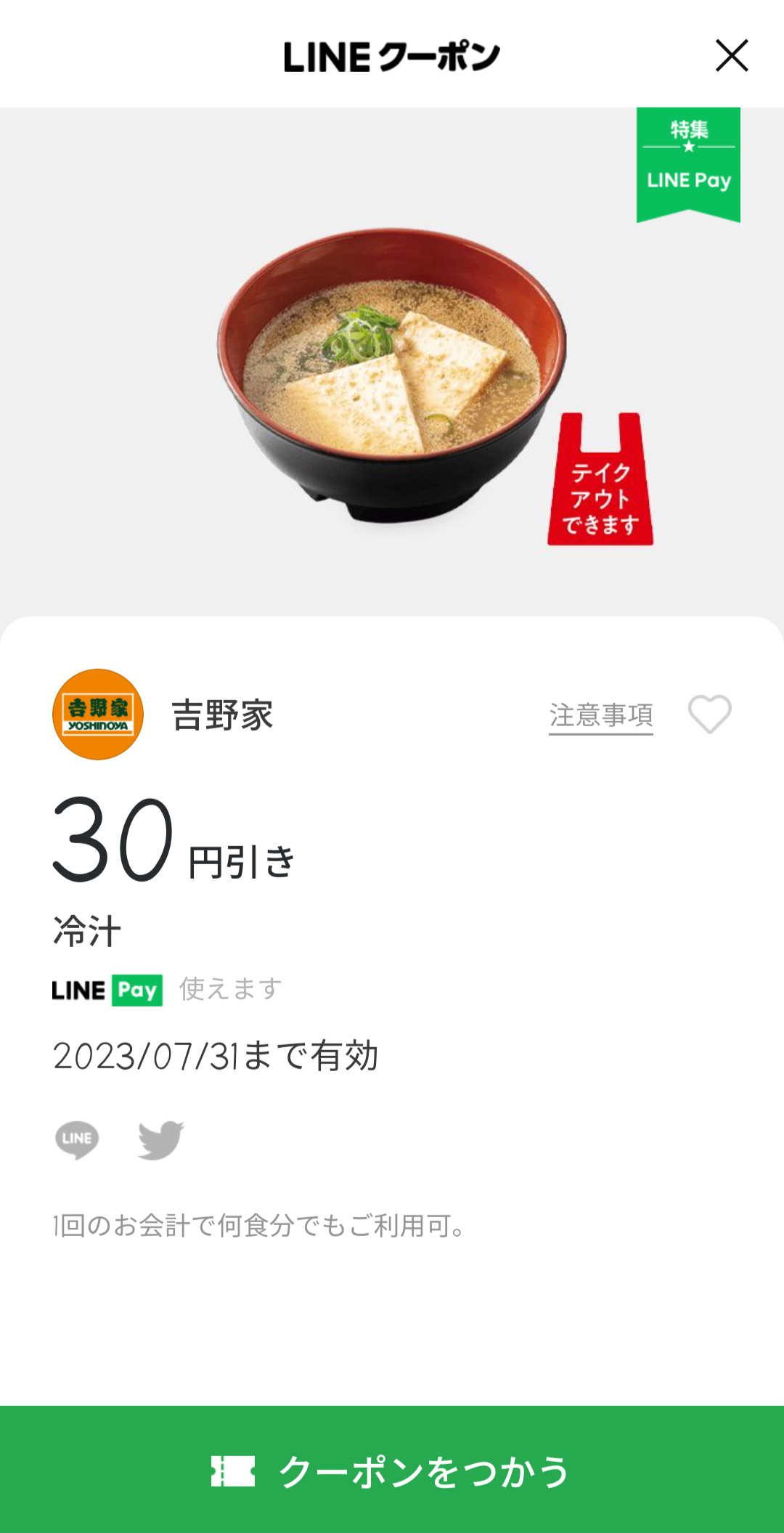Share the coupon on Twitter

click(x=160, y=1139)
